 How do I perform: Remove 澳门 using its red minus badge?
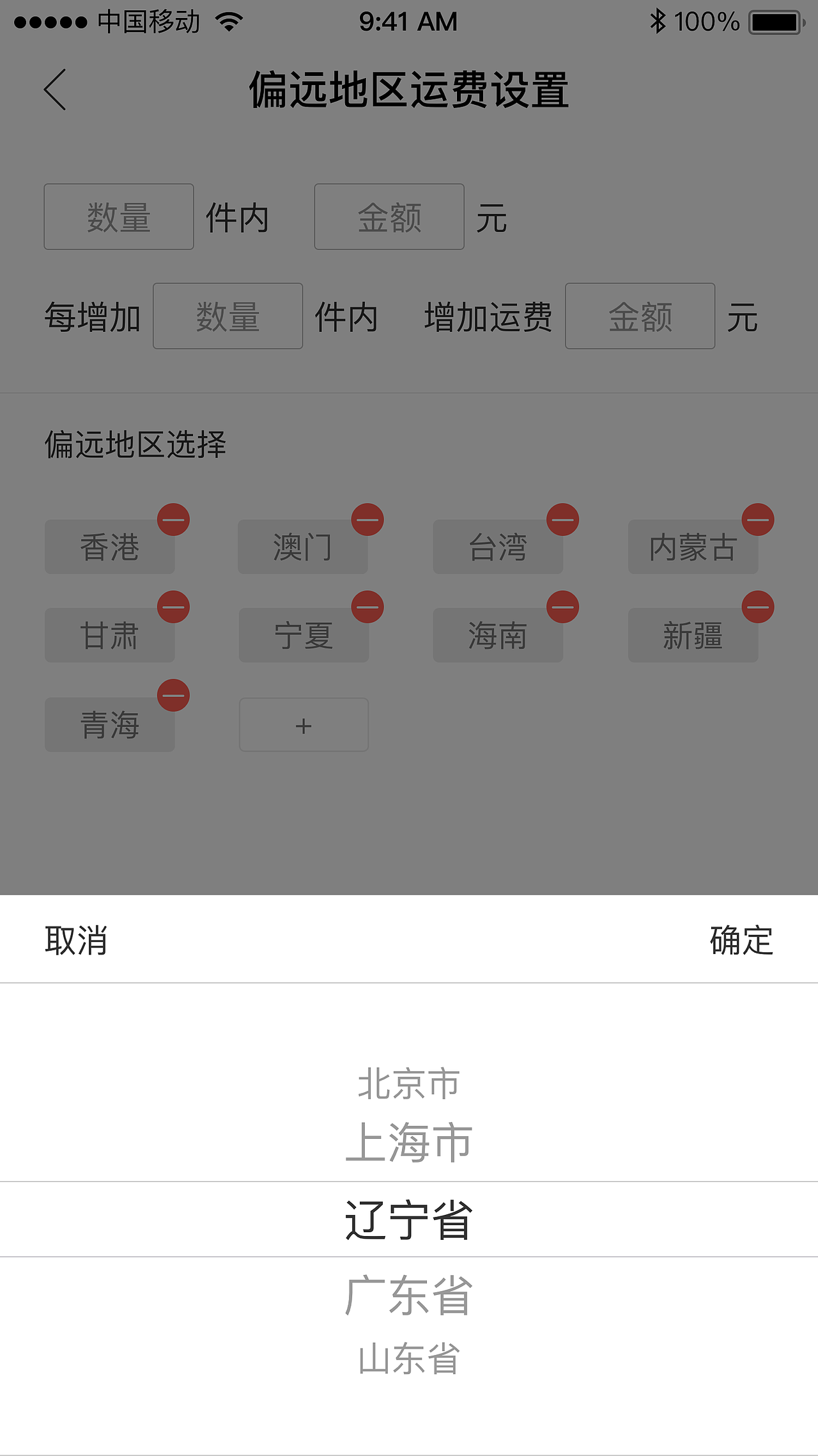(369, 521)
